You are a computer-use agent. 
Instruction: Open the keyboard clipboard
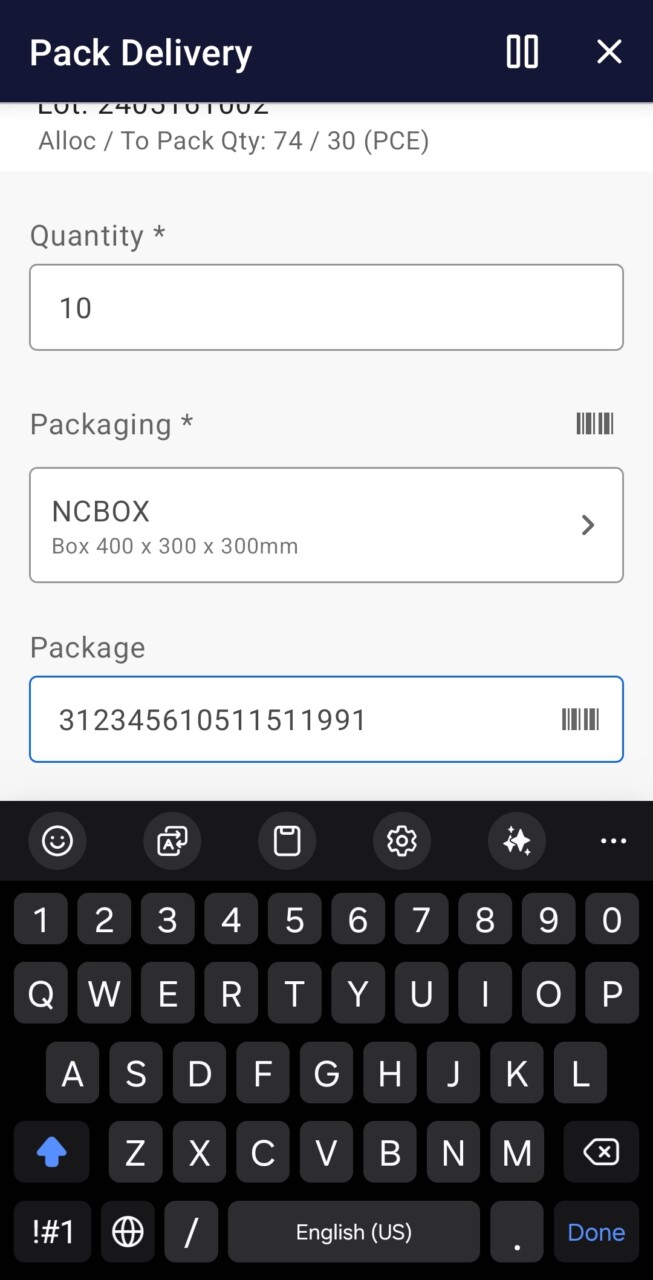[x=287, y=841]
